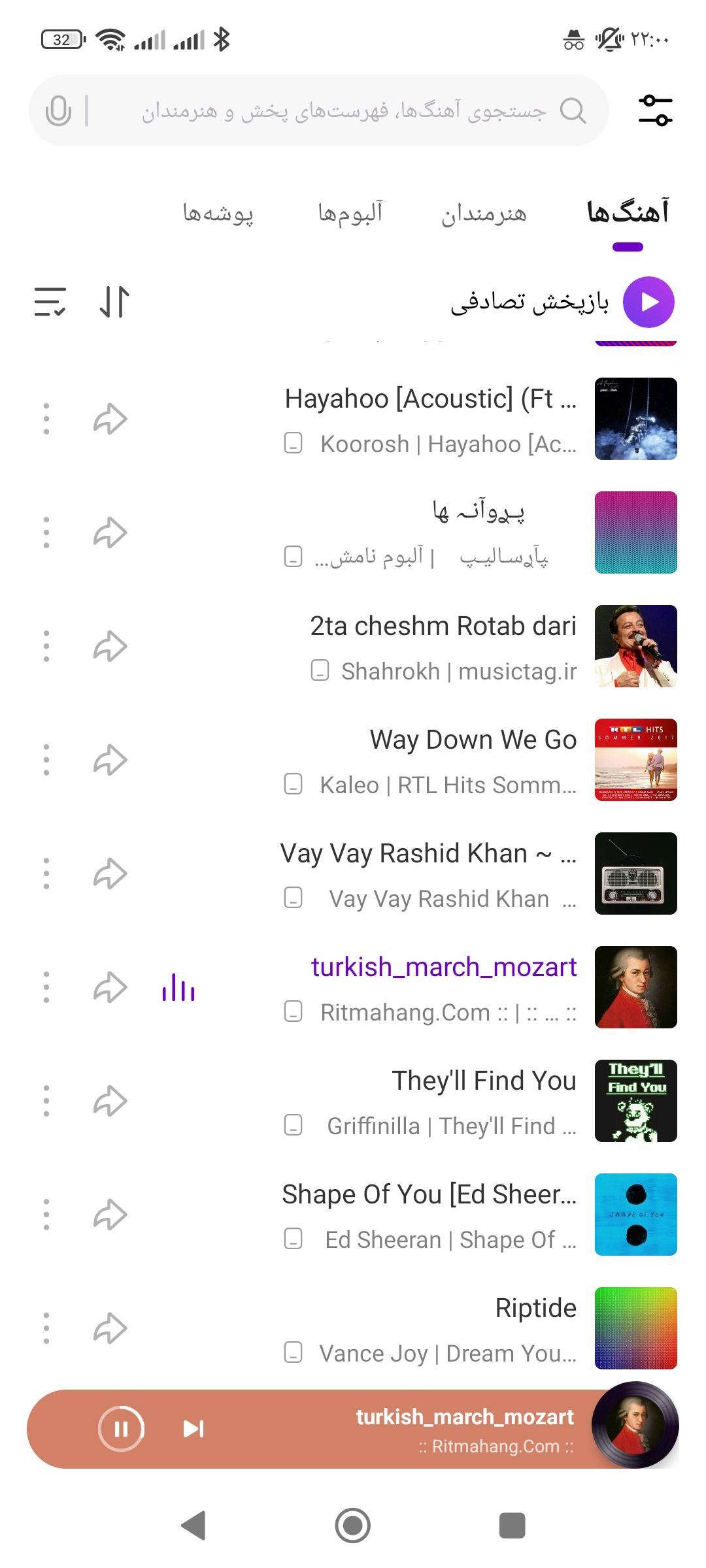The width and height of the screenshot is (706, 1568).
Task: Open more options for Vay Vay Rashid Khan
Action: click(46, 874)
